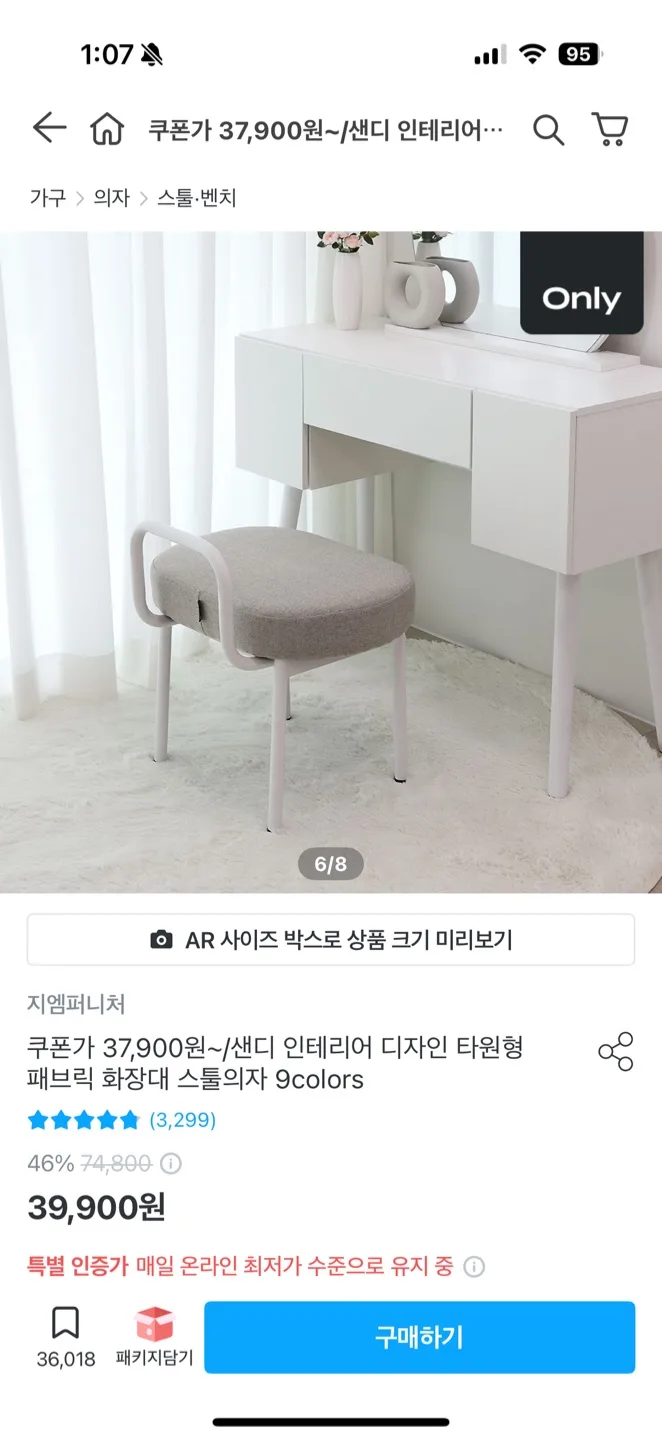This screenshot has width=662, height=1440.
Task: Open the 의자 category breadcrumb
Action: 112,197
